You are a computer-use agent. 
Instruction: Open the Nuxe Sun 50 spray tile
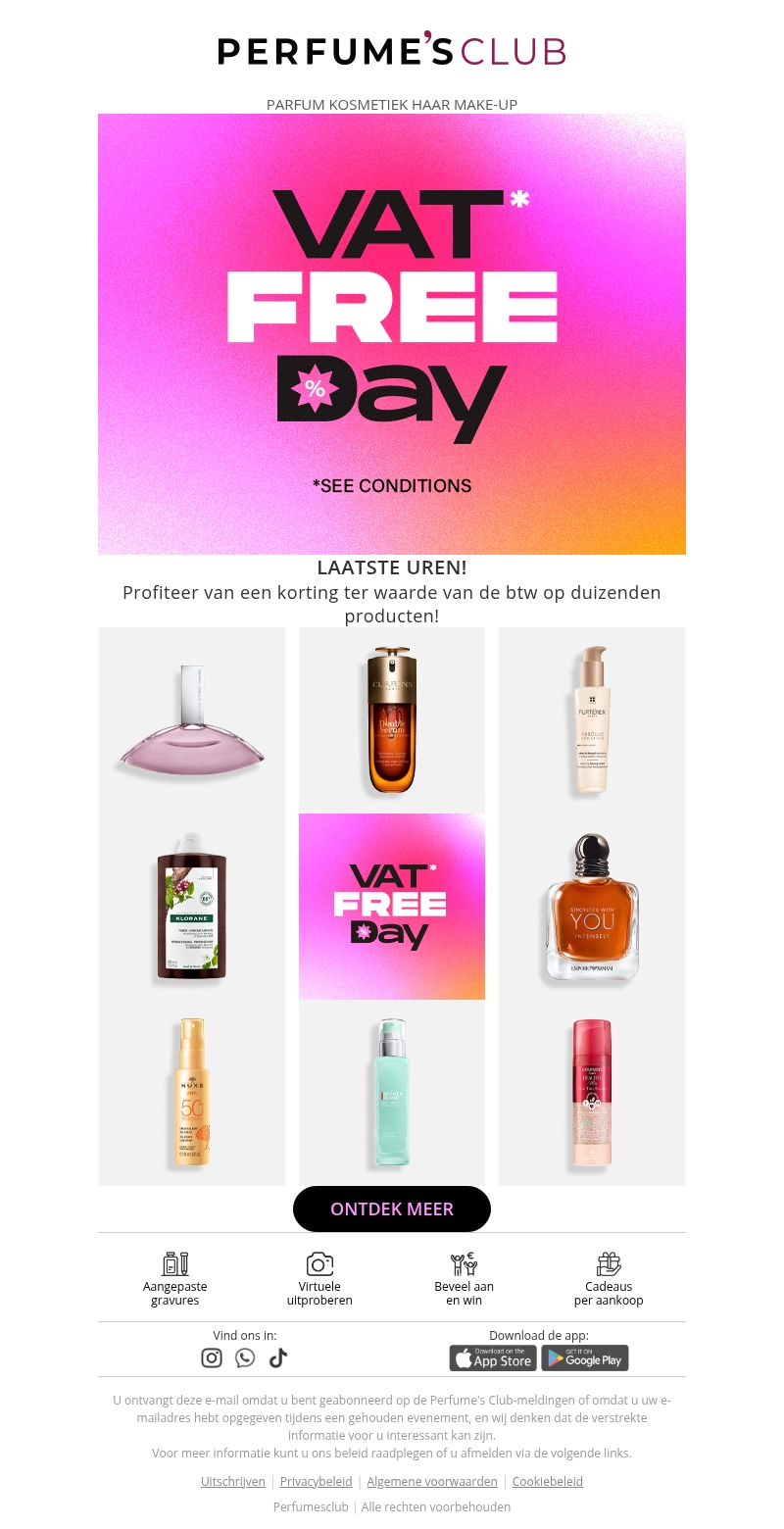point(192,1092)
